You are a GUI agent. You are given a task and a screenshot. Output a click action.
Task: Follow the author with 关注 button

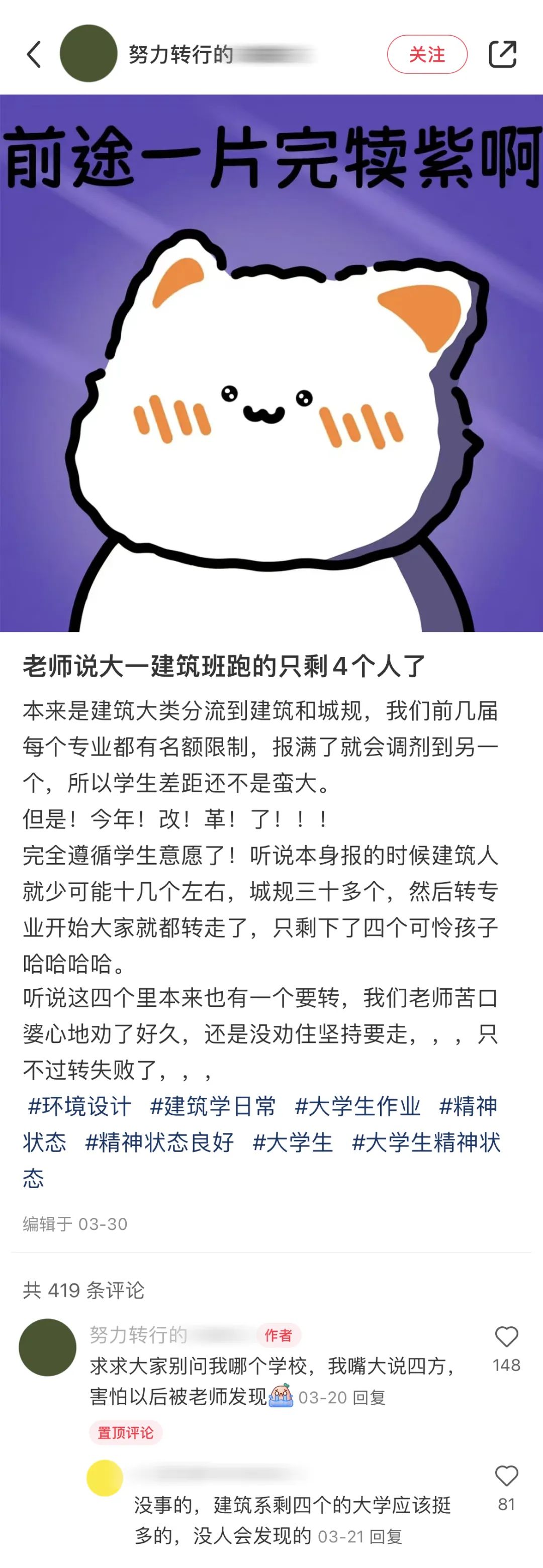[x=426, y=54]
